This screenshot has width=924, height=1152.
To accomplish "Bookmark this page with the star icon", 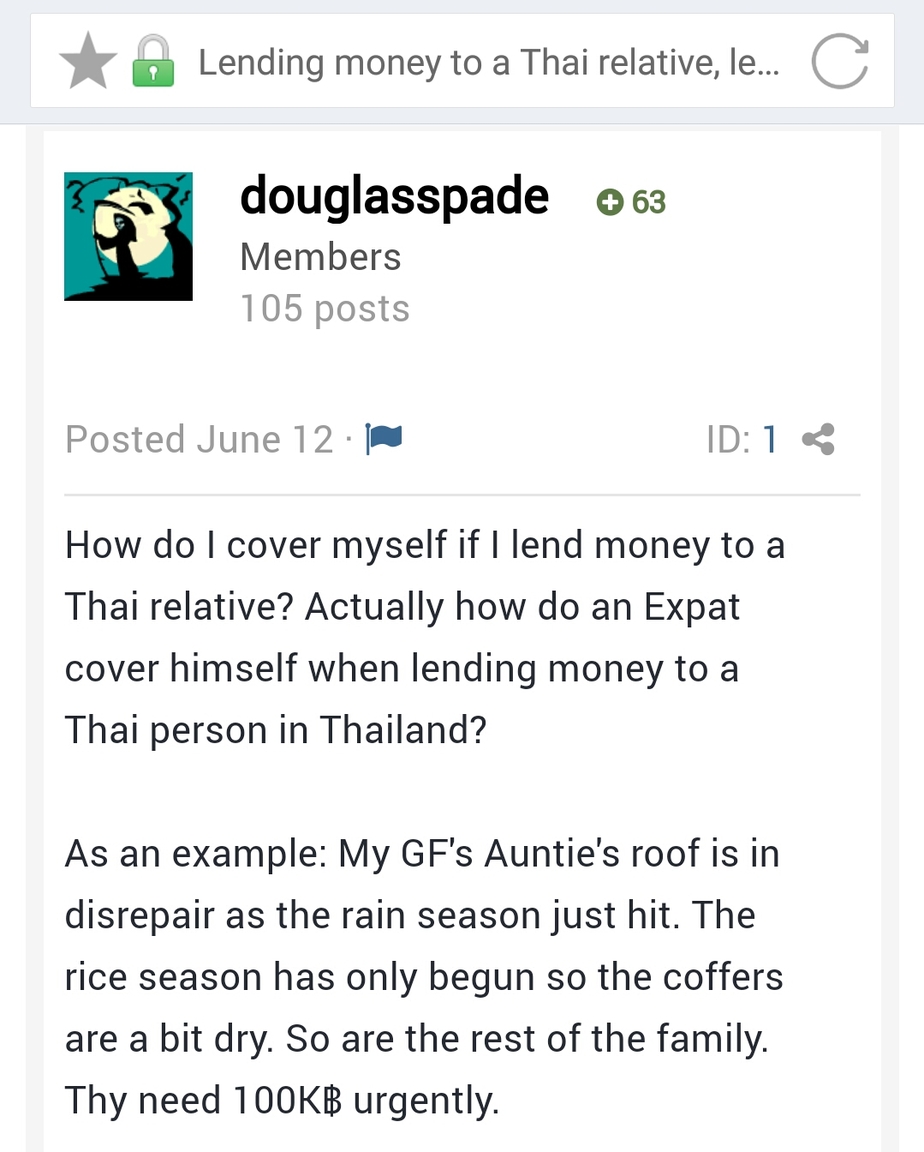I will click(x=88, y=63).
